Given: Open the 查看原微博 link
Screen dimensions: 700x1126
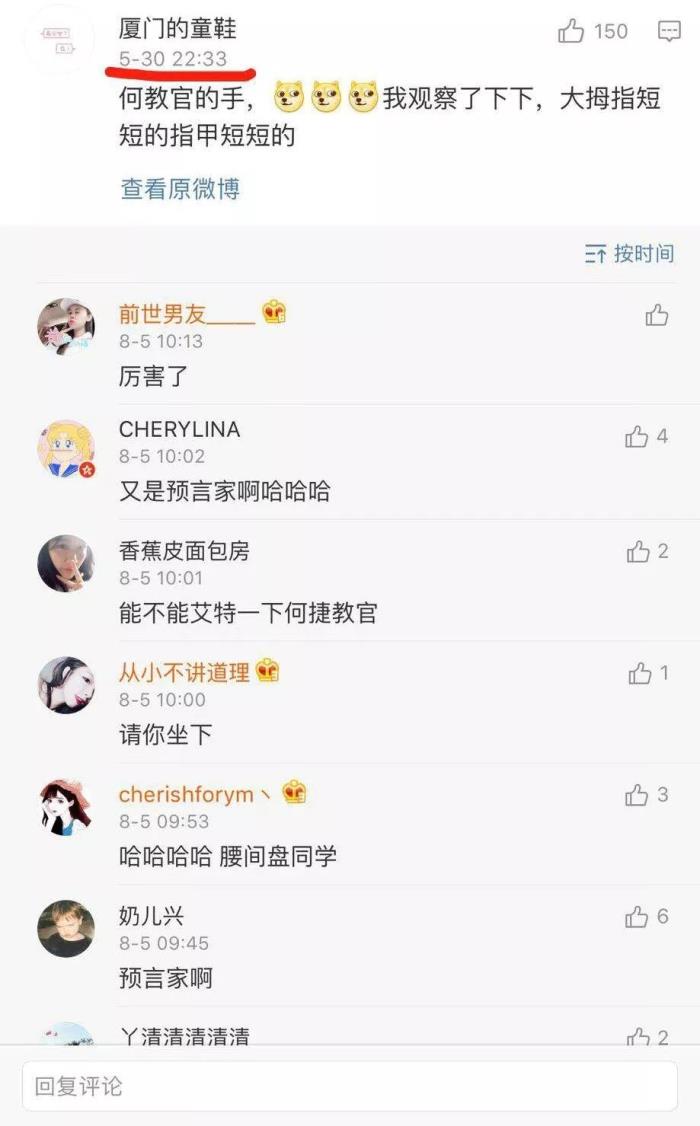Looking at the screenshot, I should point(180,188).
